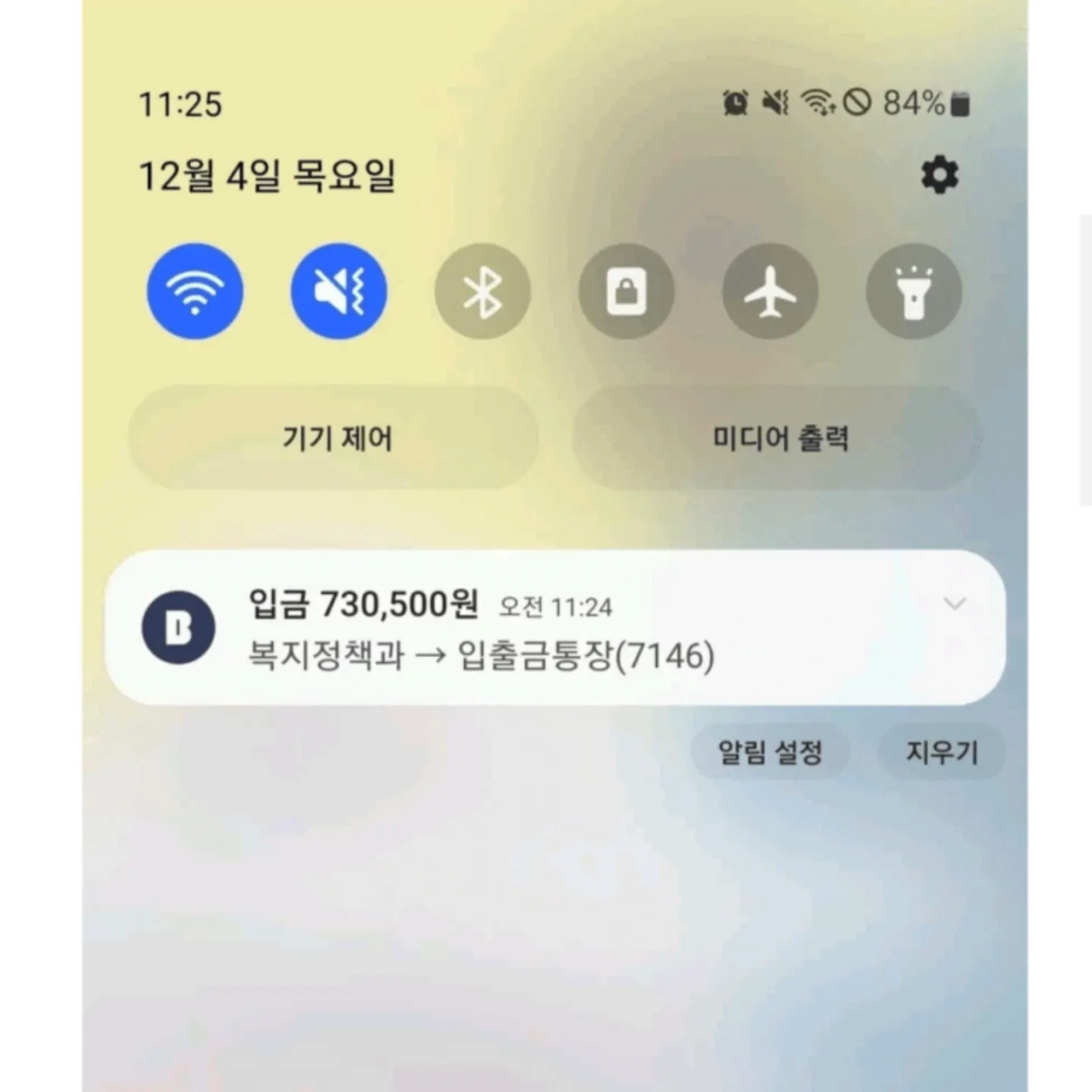Viewport: 1092px width, 1092px height.
Task: Enable Bluetooth quick toggle
Action: pos(482,292)
